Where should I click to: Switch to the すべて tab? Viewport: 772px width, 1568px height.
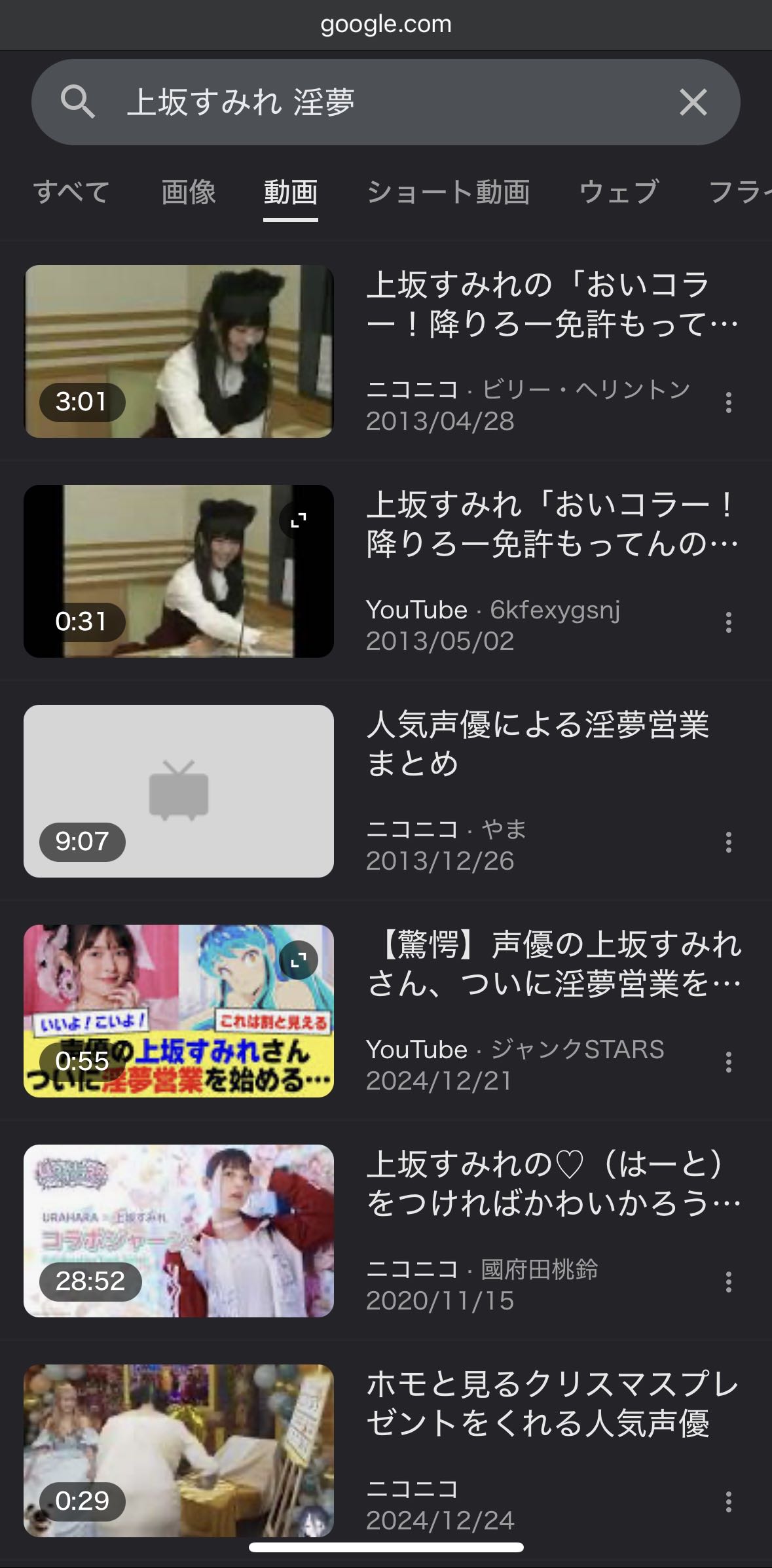pyautogui.click(x=71, y=192)
